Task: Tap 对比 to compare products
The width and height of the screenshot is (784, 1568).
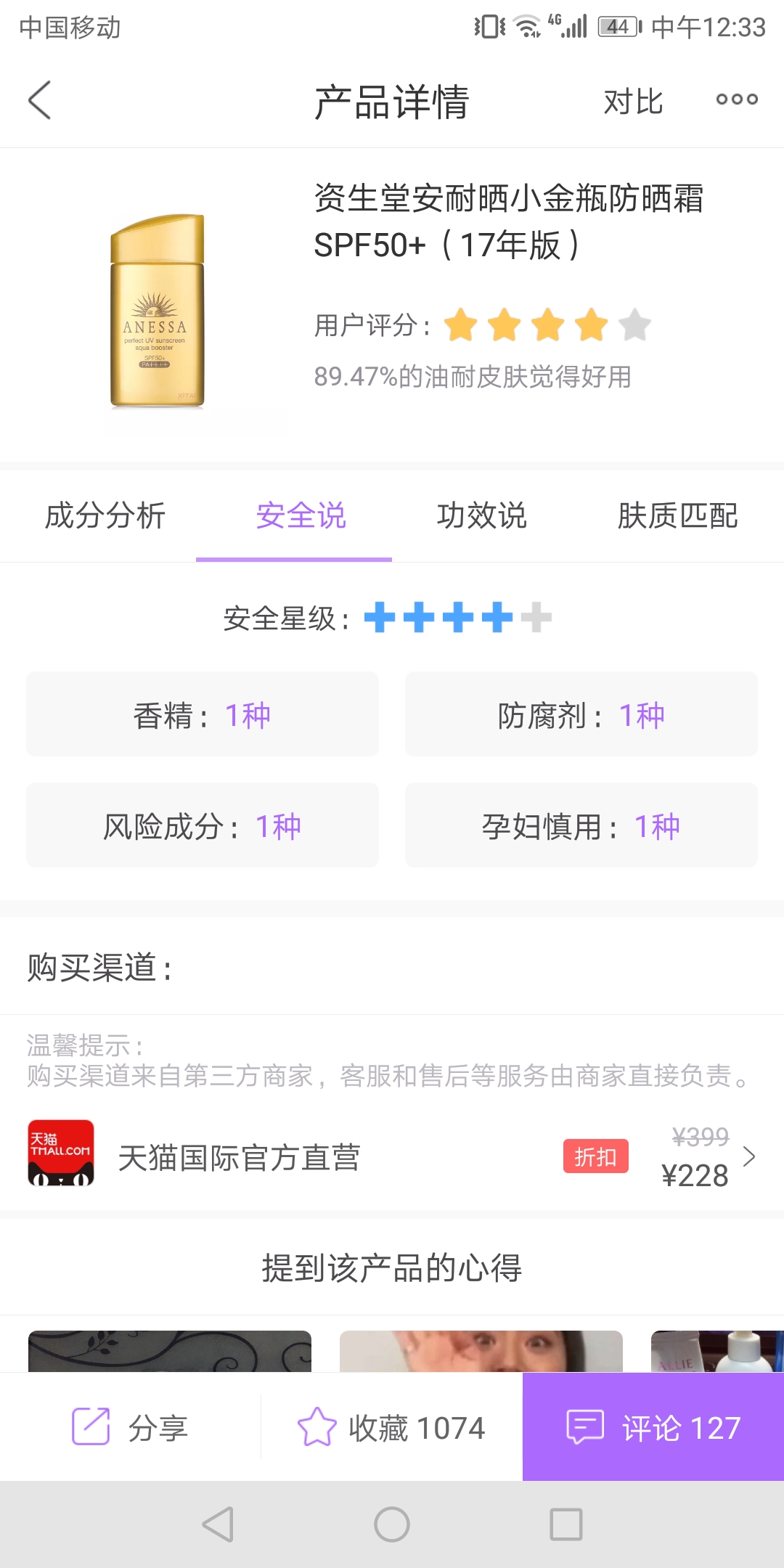Action: click(x=632, y=102)
